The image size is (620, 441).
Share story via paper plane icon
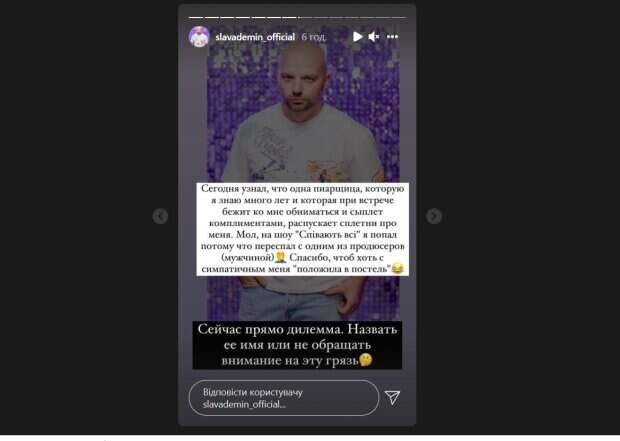tap(393, 398)
